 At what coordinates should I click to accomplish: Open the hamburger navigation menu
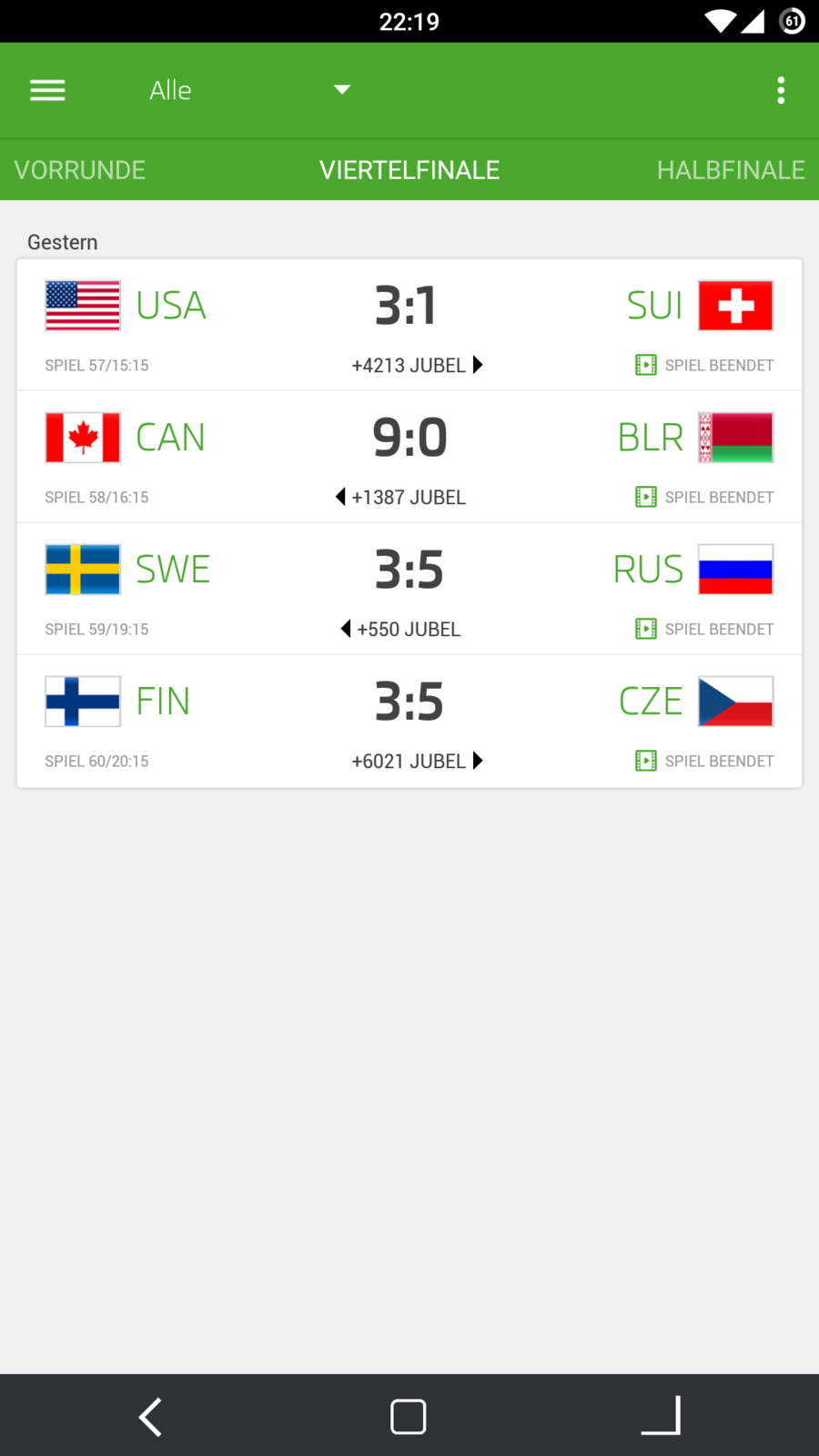tap(47, 90)
